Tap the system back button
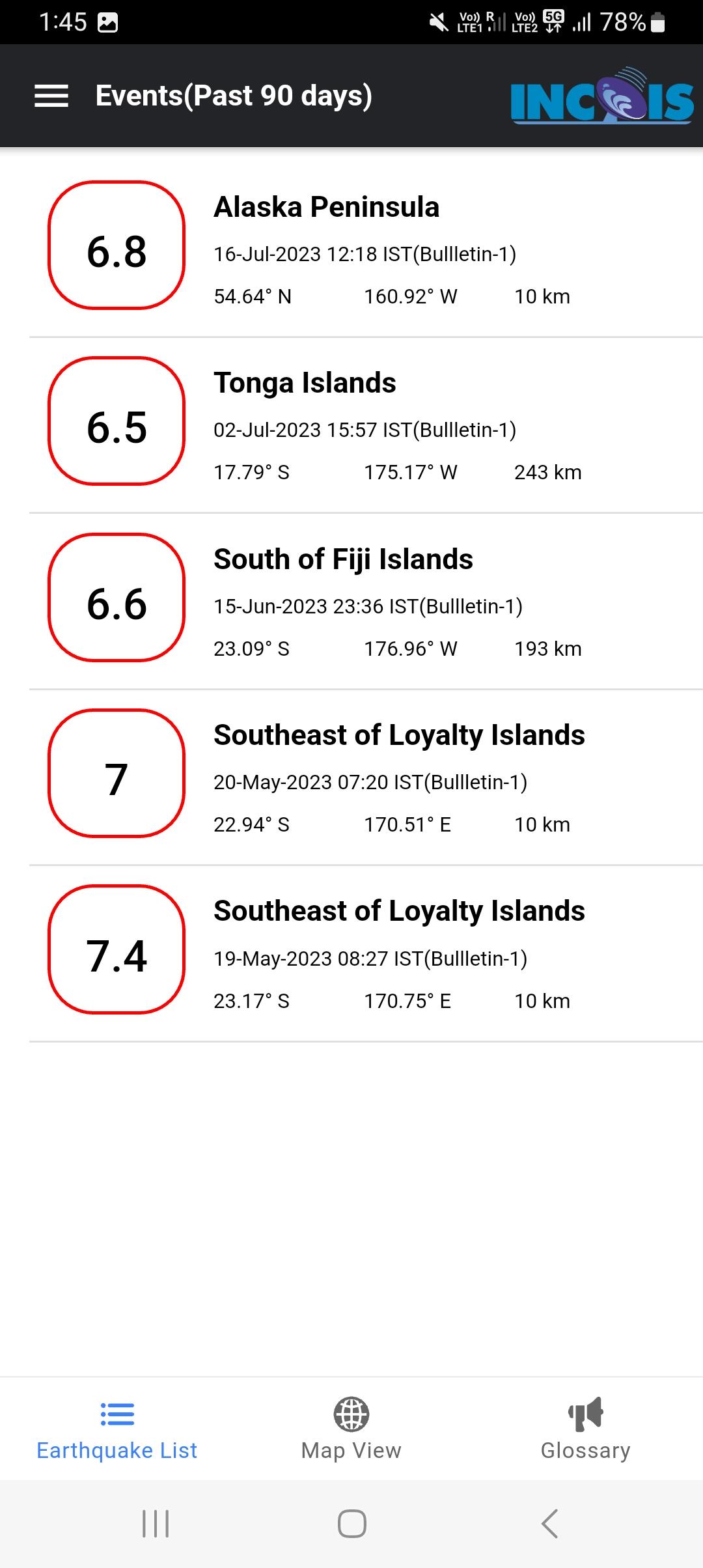This screenshot has width=703, height=1568. coord(550,1524)
